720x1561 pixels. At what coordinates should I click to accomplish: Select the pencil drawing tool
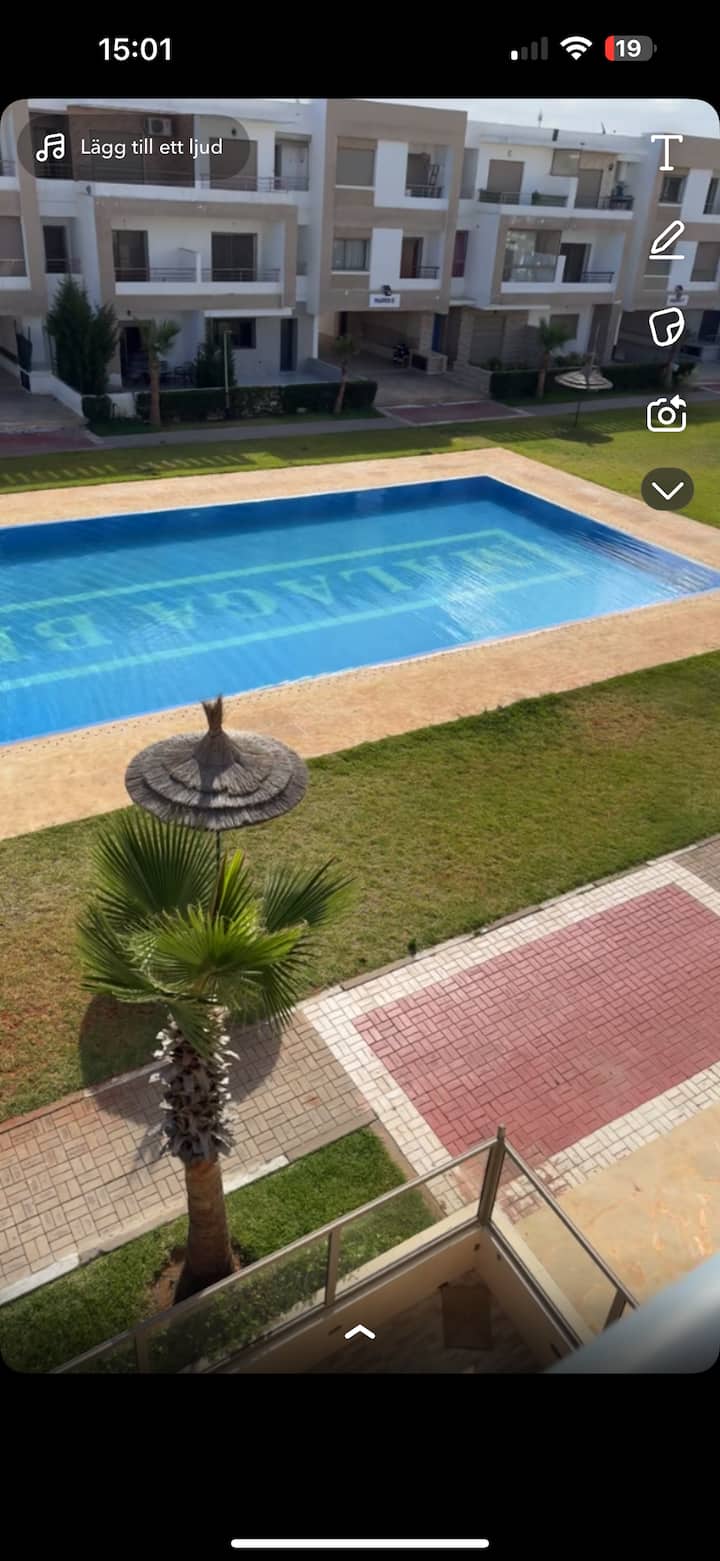666,240
